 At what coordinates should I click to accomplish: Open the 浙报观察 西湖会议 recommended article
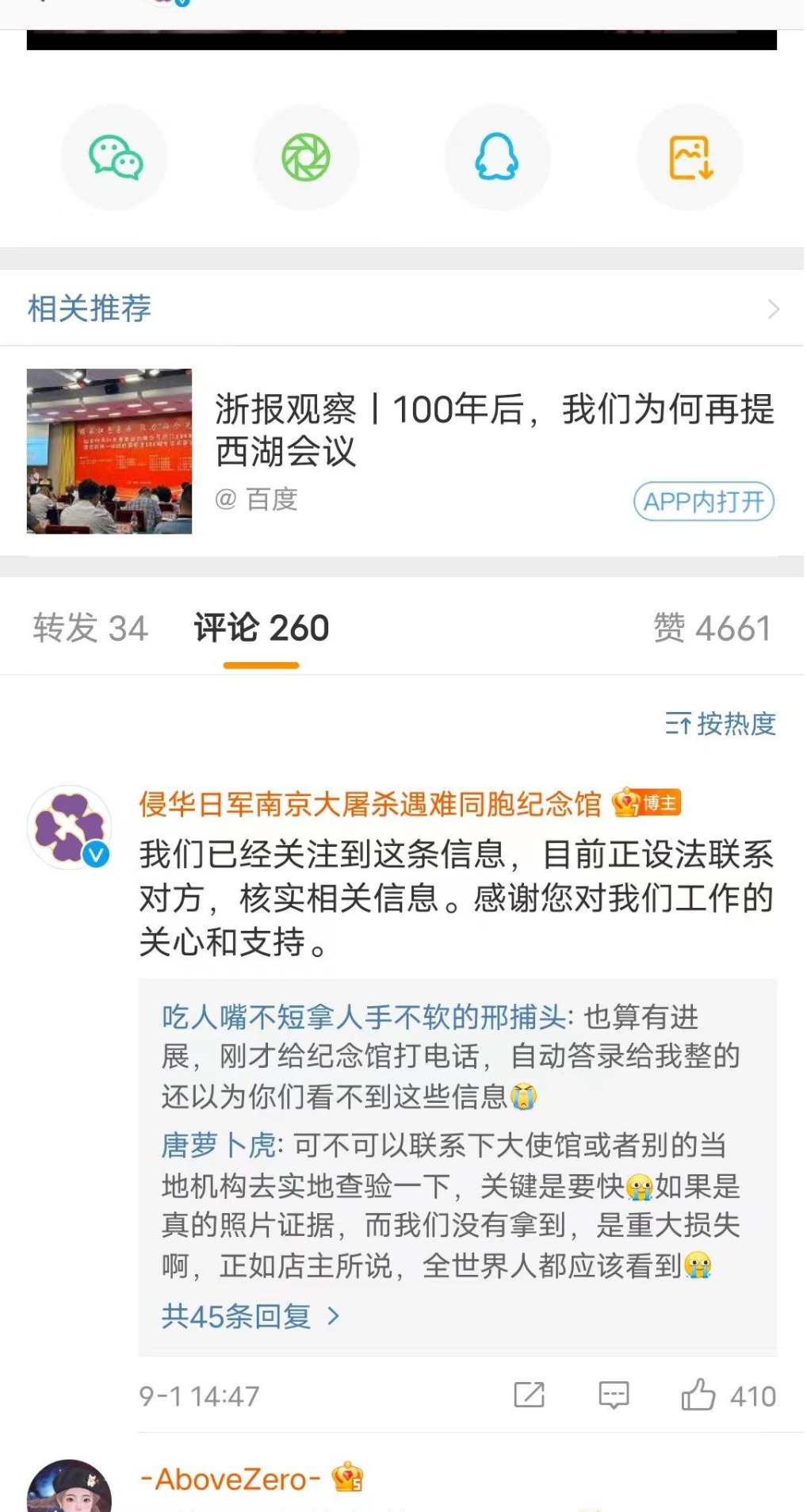pos(493,430)
